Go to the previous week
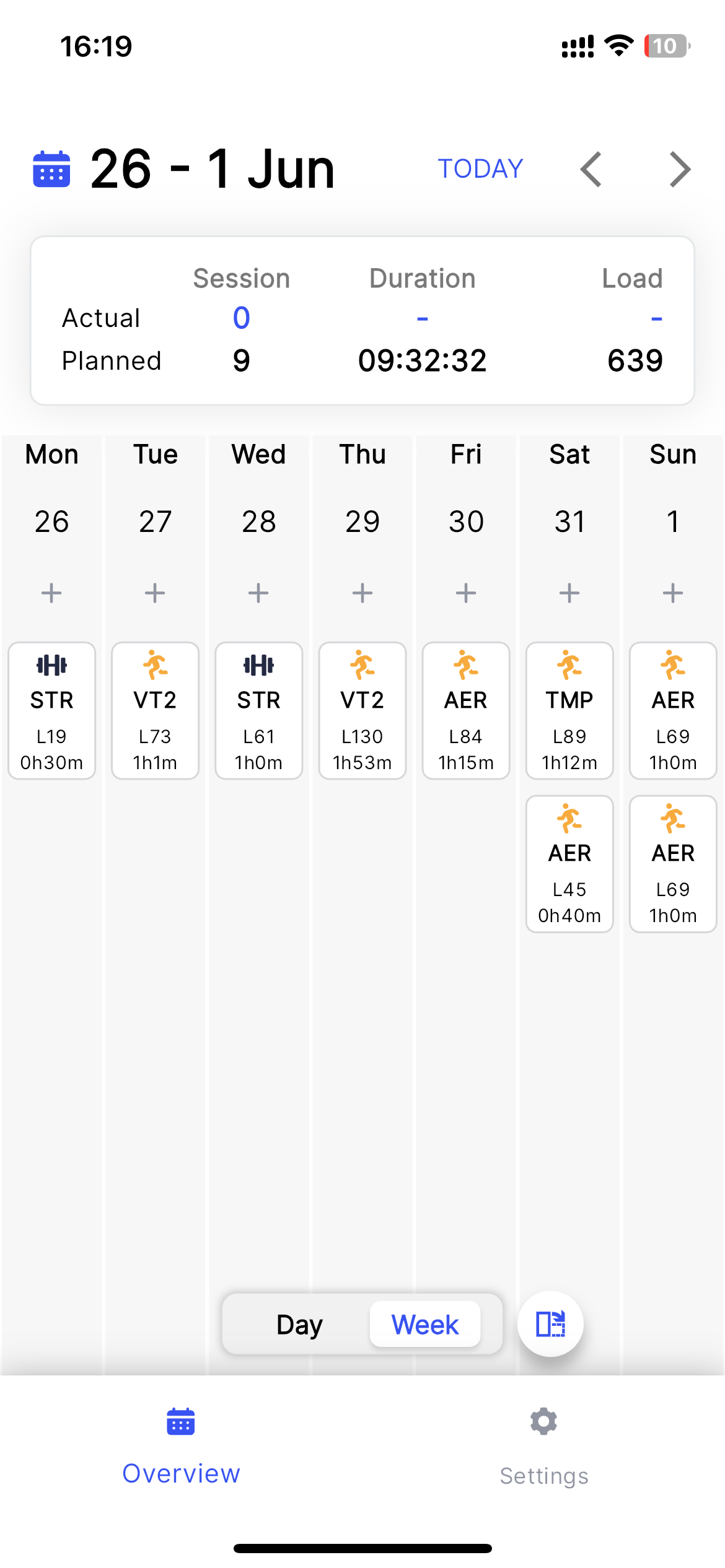The image size is (725, 1568). 591,169
